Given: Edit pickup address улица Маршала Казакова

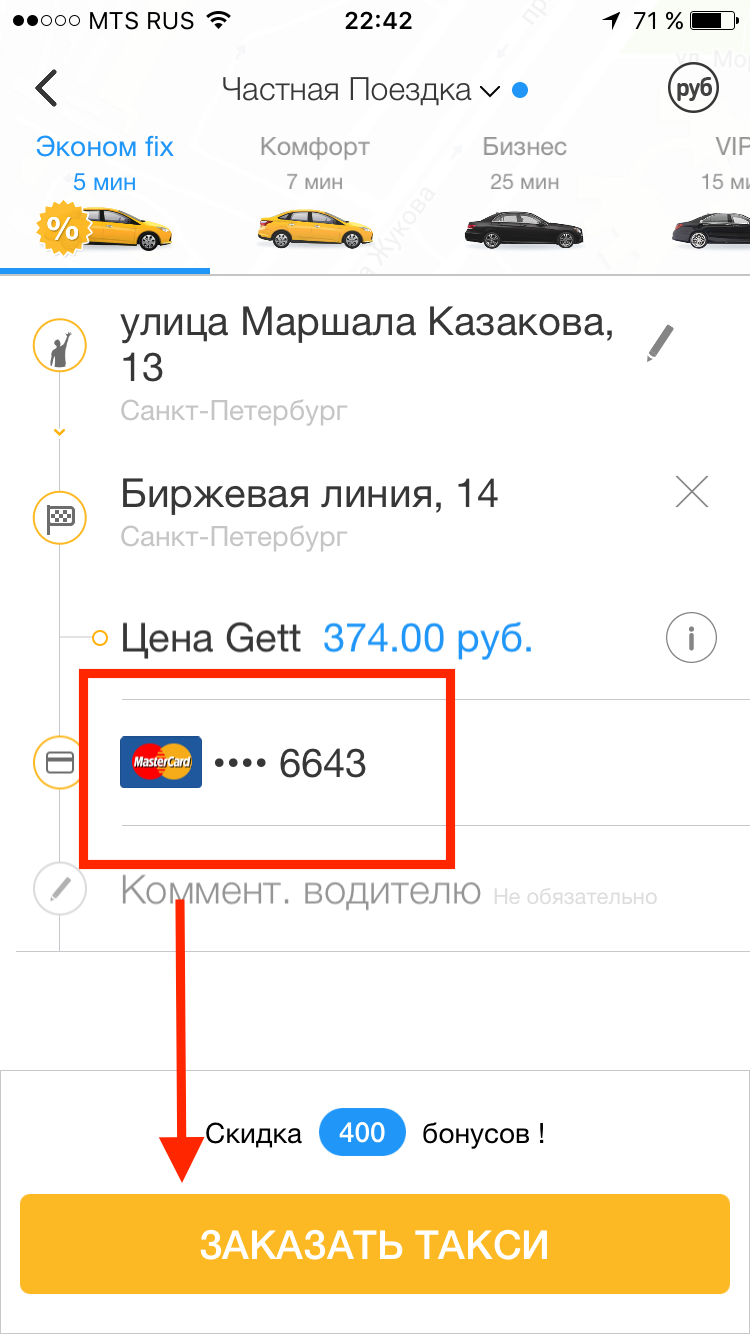Looking at the screenshot, I should [x=660, y=344].
